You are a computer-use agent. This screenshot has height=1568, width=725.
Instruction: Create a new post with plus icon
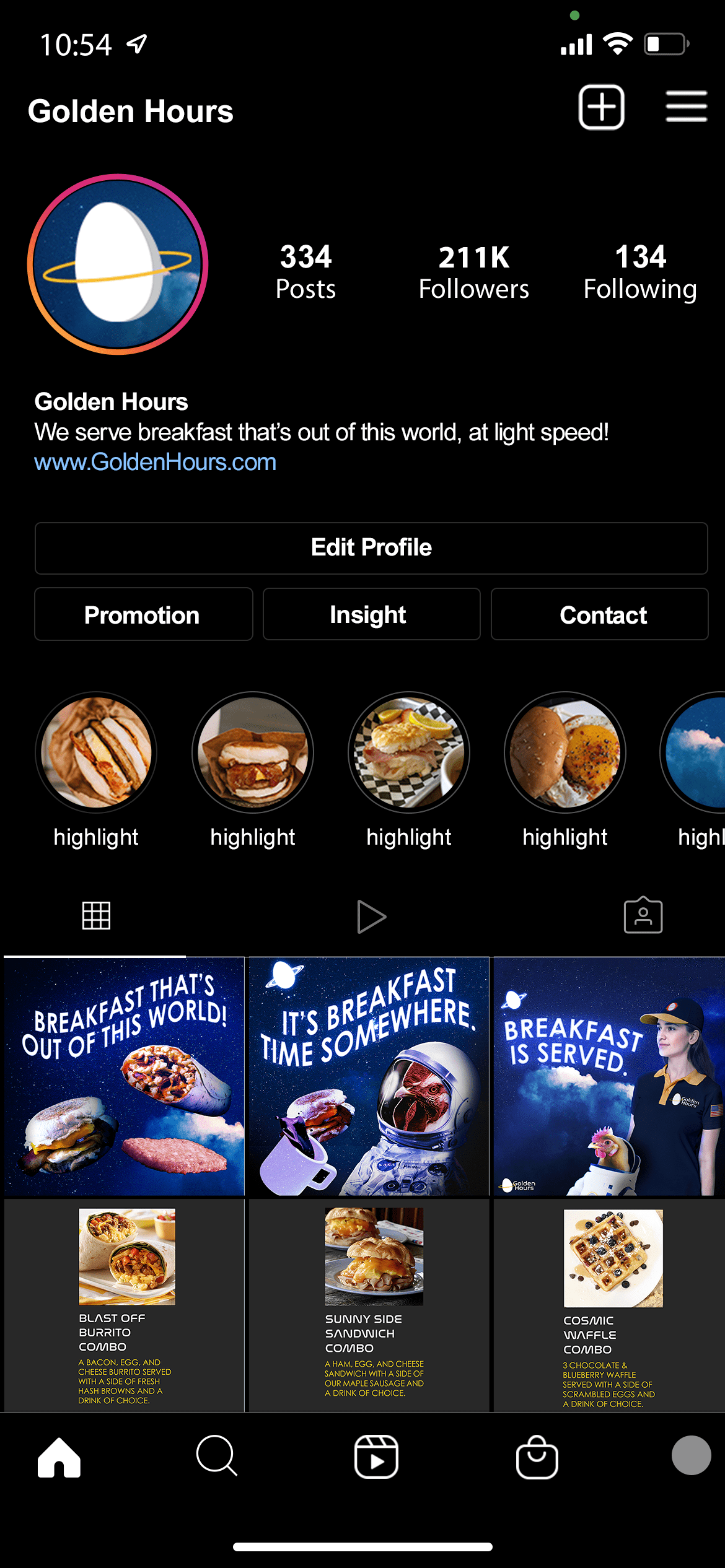[x=601, y=107]
